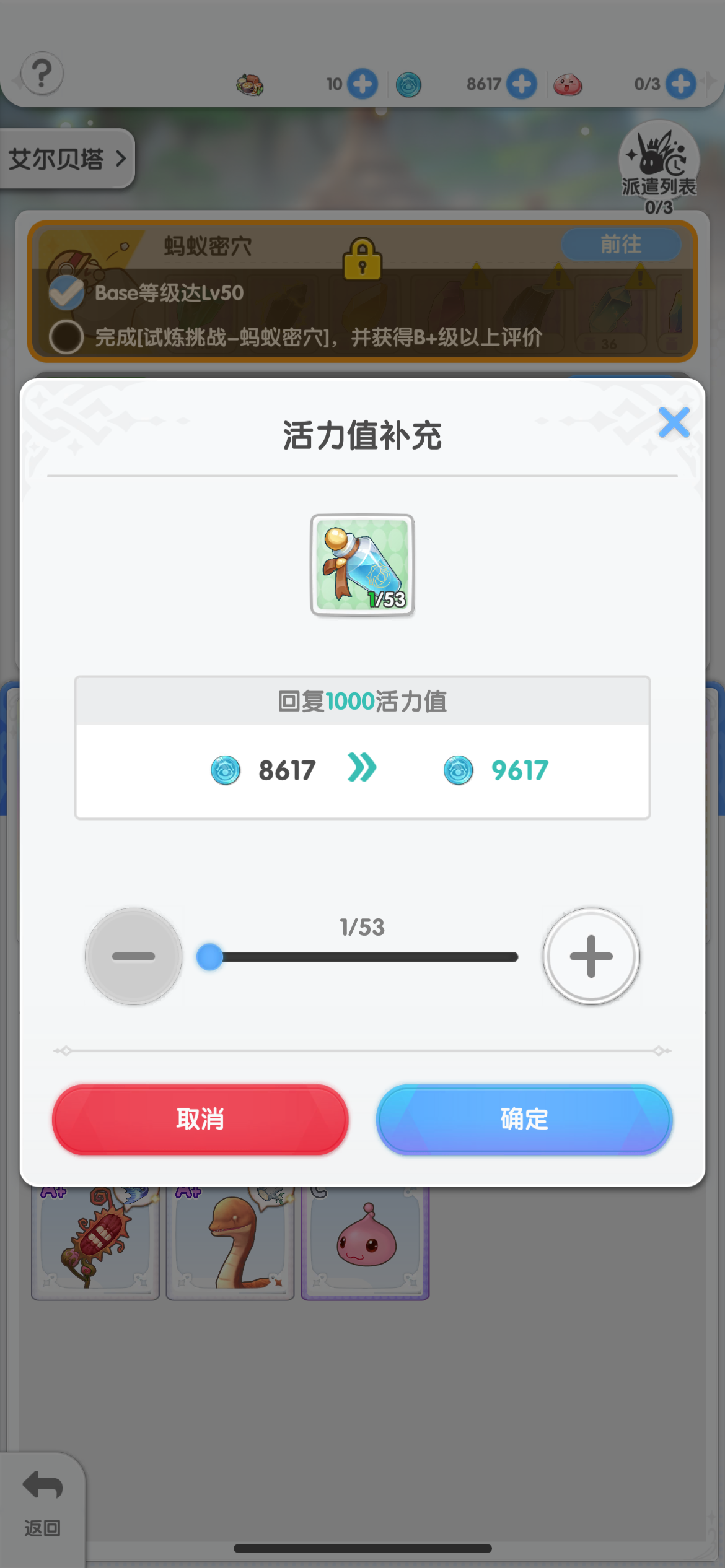Increase potion count with the plus stepper
The height and width of the screenshot is (1568, 725).
click(591, 956)
